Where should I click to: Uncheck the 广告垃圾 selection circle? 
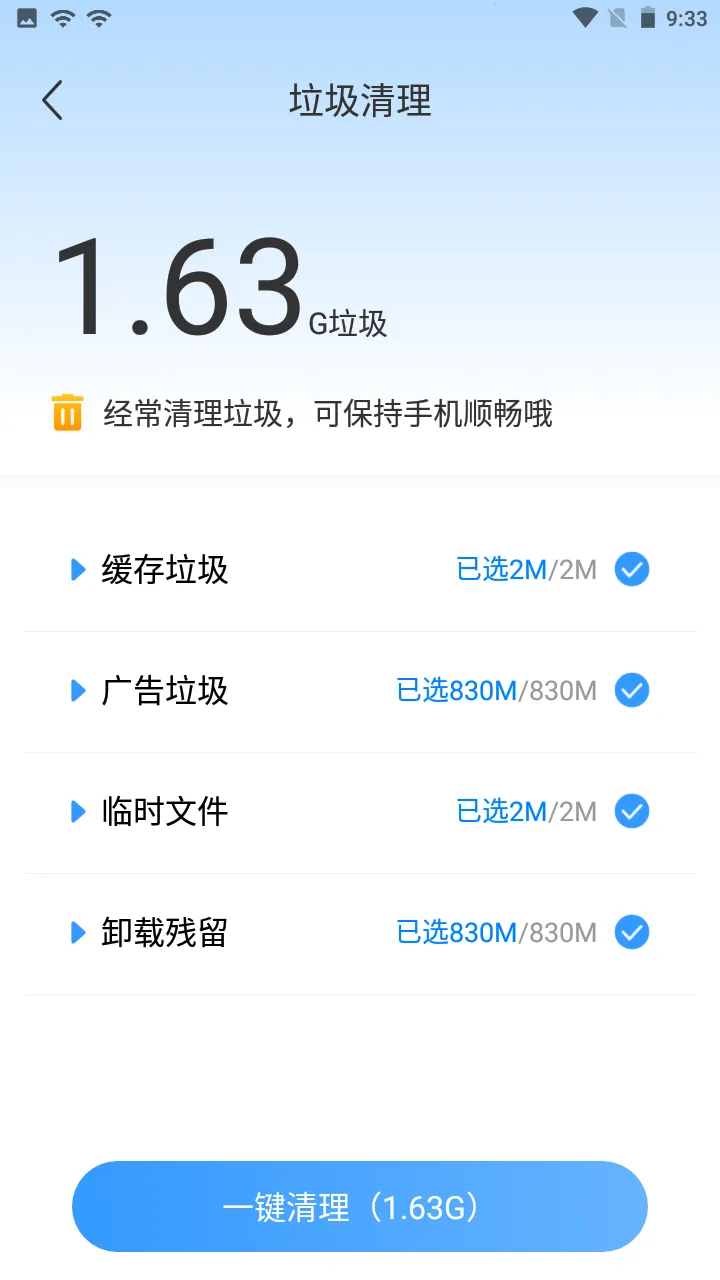point(631,691)
